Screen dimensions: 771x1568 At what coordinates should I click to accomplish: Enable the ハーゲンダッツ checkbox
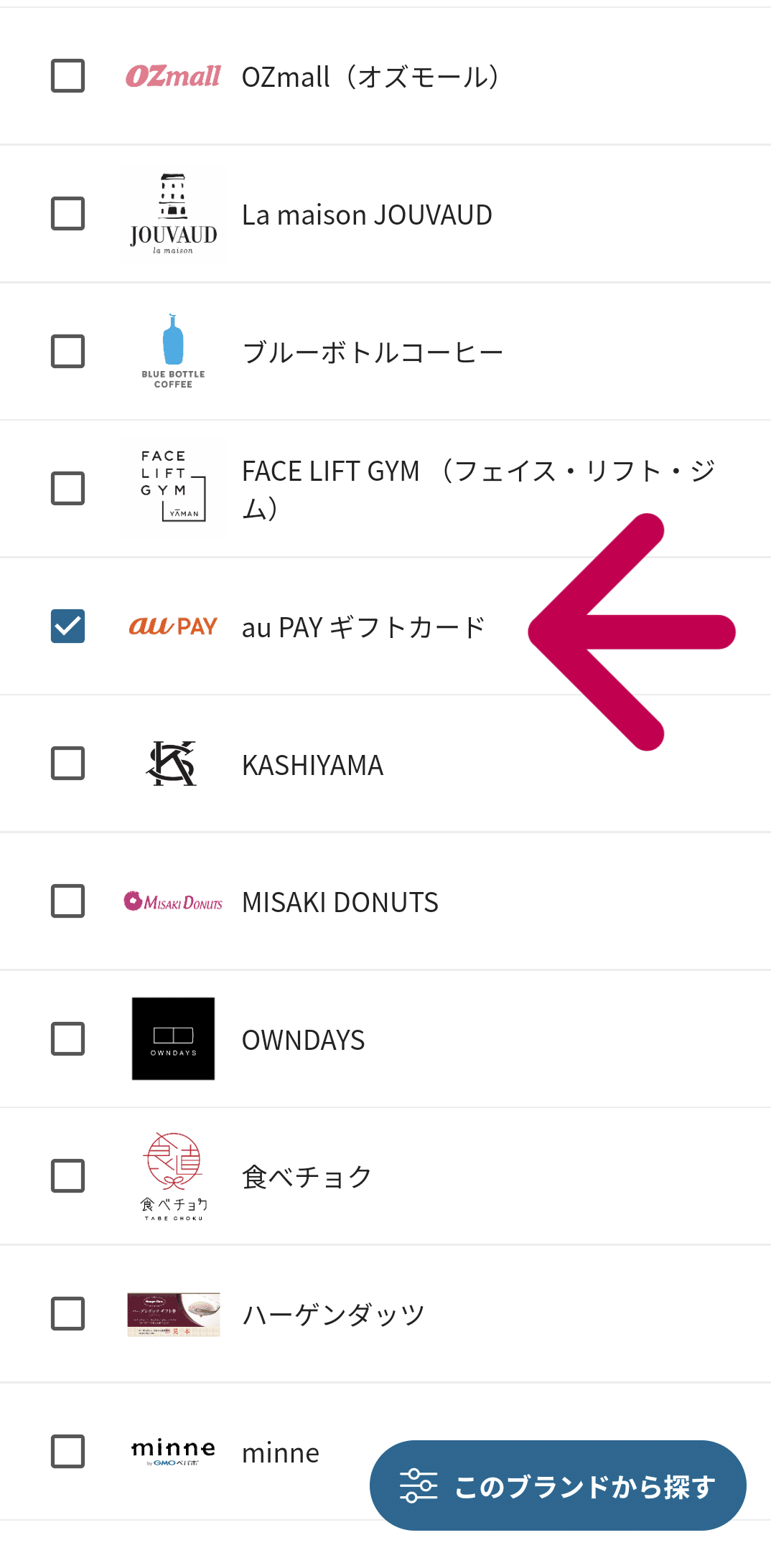click(x=68, y=1313)
